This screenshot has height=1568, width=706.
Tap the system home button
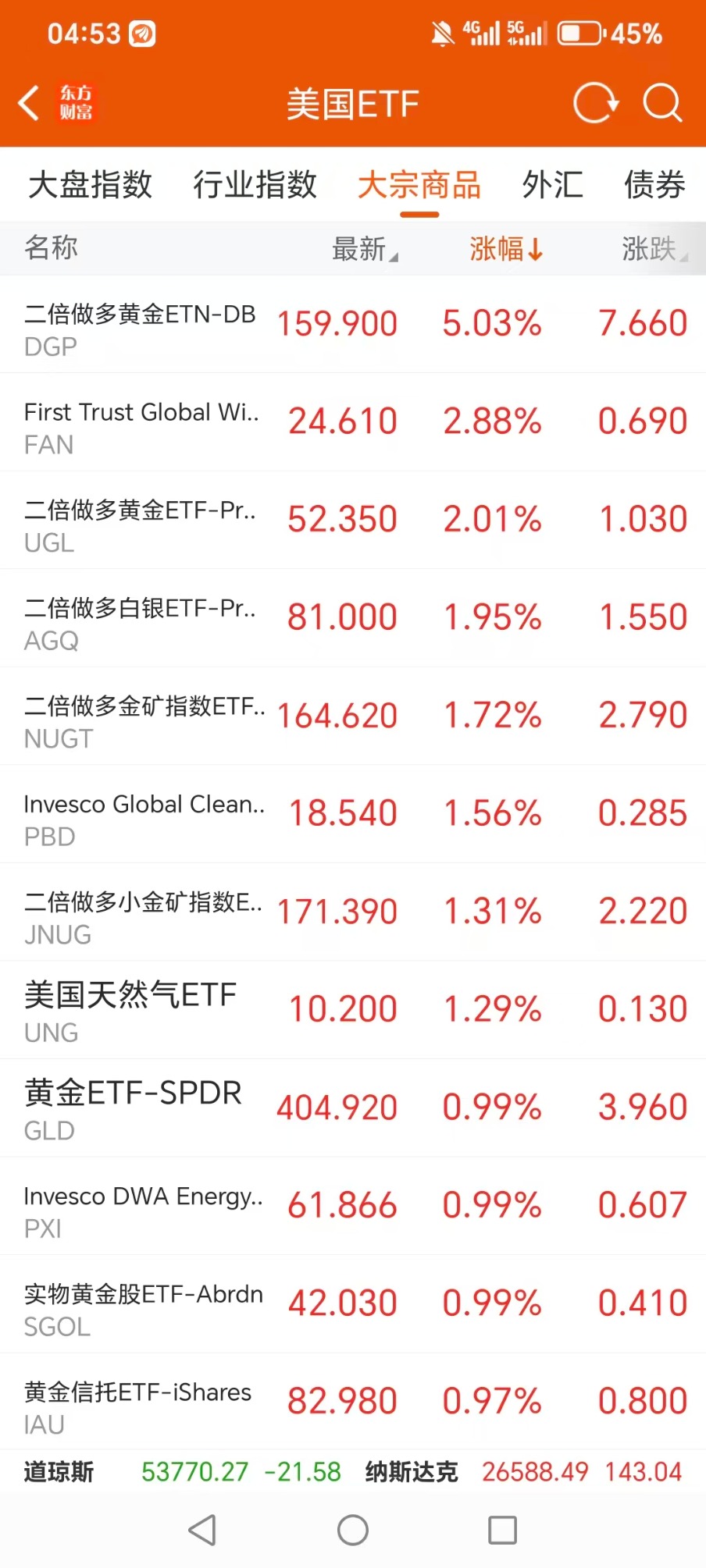(x=353, y=1530)
